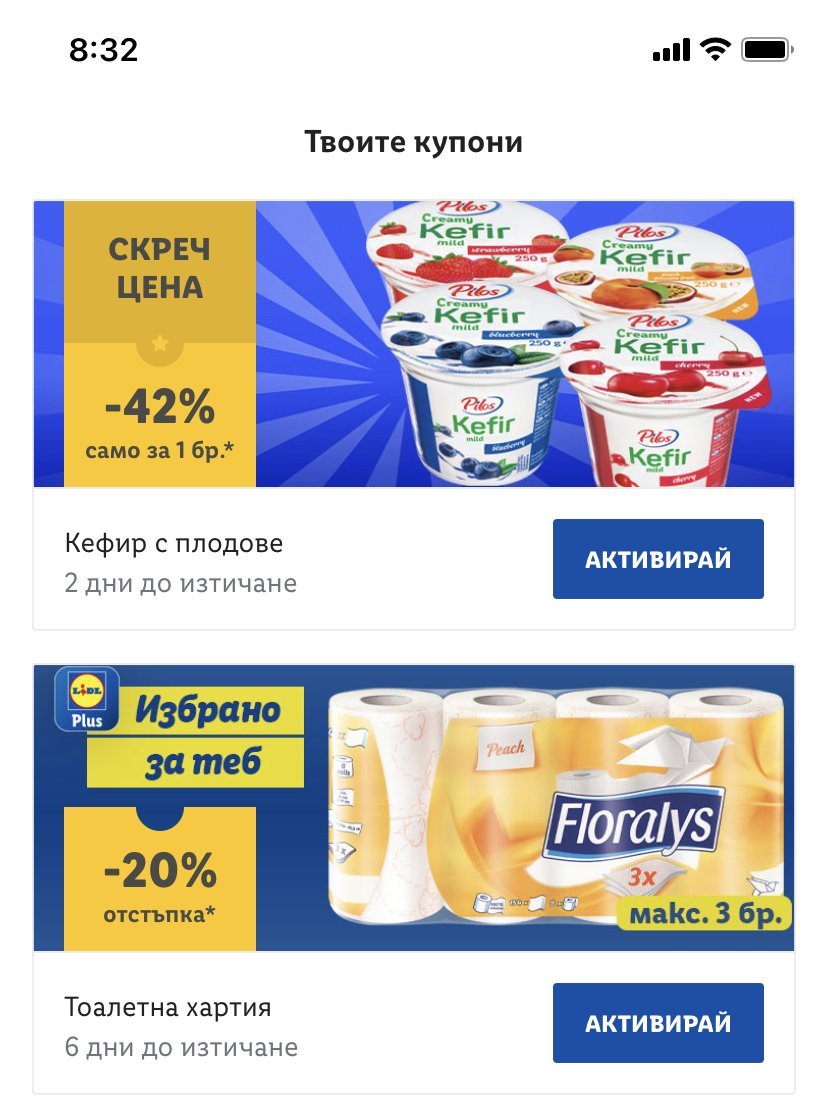Open the Floralys -20% coupon card
Screen dimensions: 828x1108
point(414,808)
